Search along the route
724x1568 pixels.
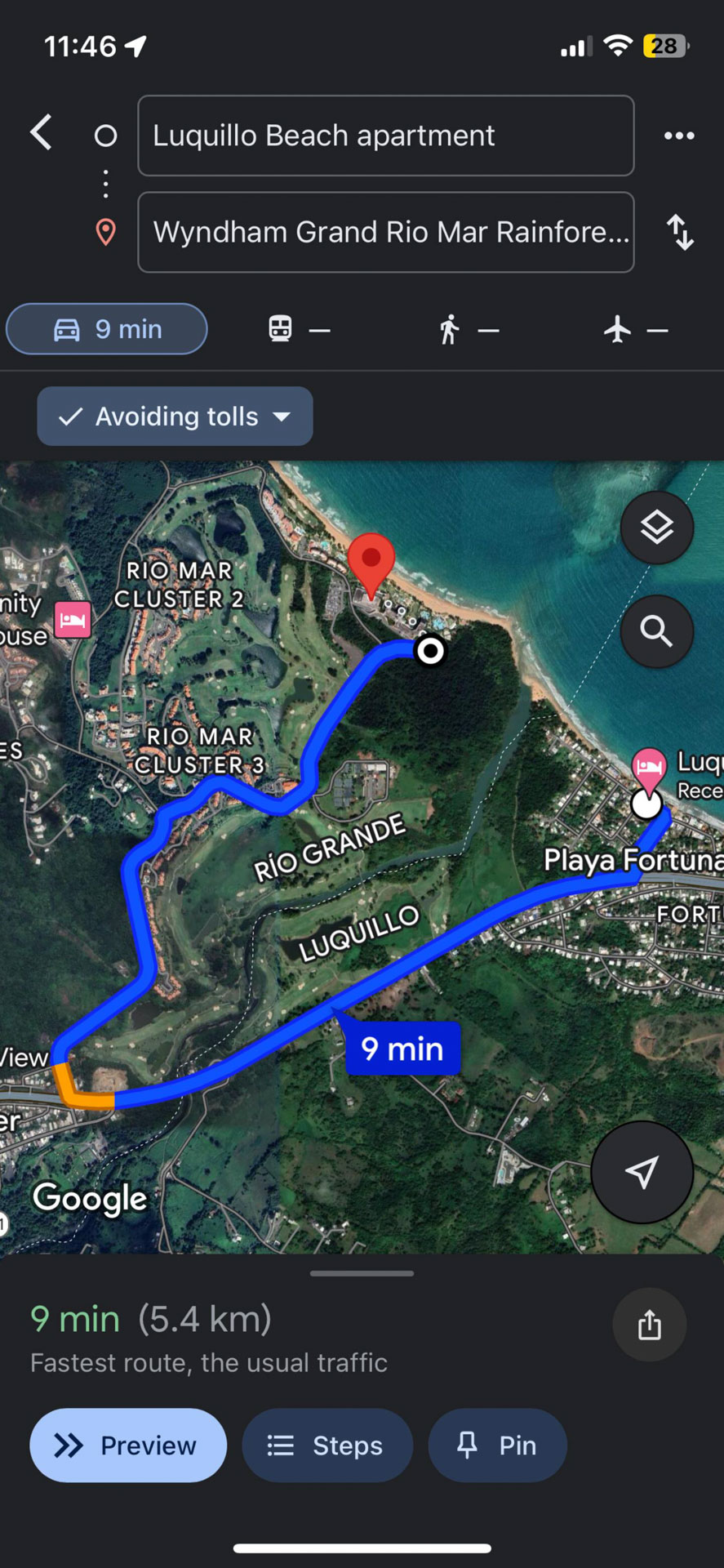pos(656,631)
